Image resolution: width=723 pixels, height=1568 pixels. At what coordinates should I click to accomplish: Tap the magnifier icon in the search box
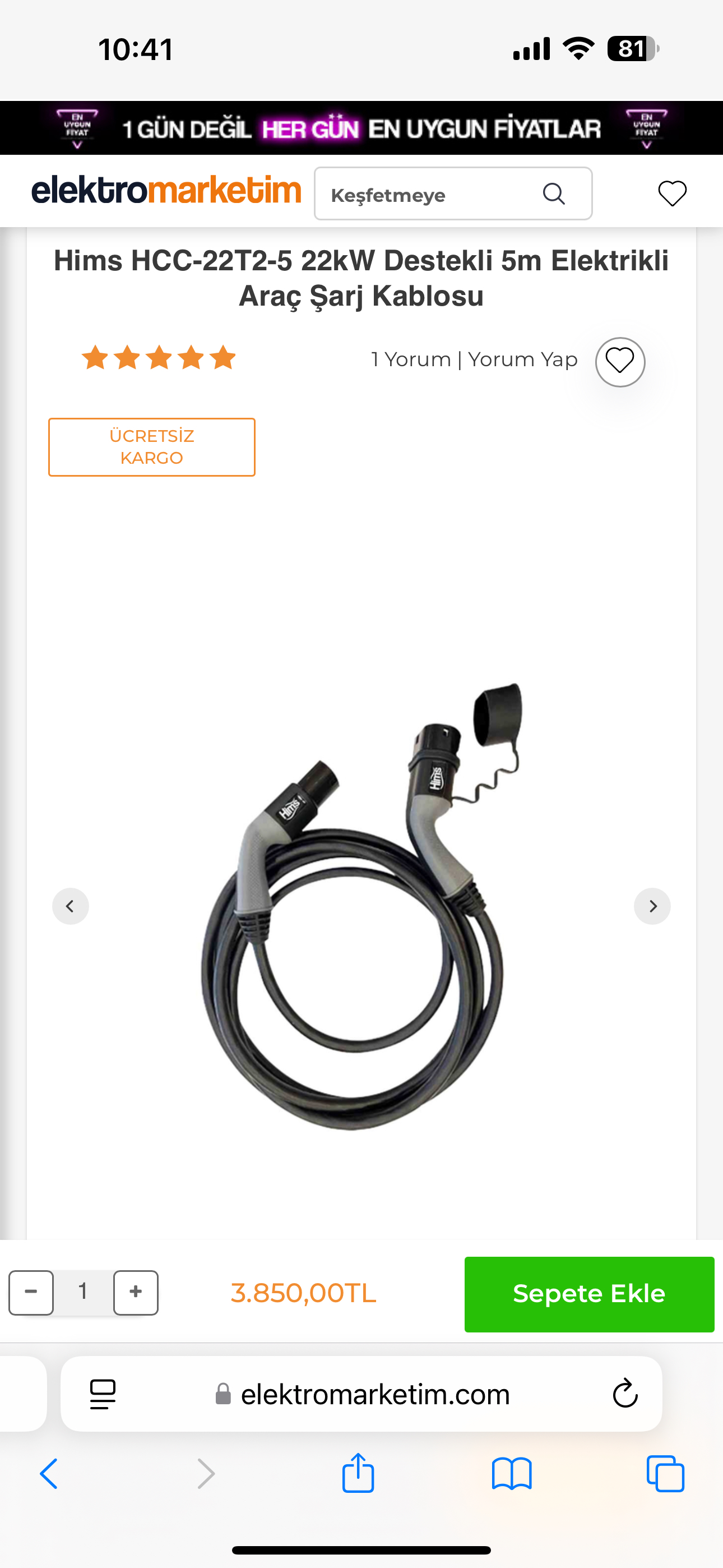pos(554,194)
